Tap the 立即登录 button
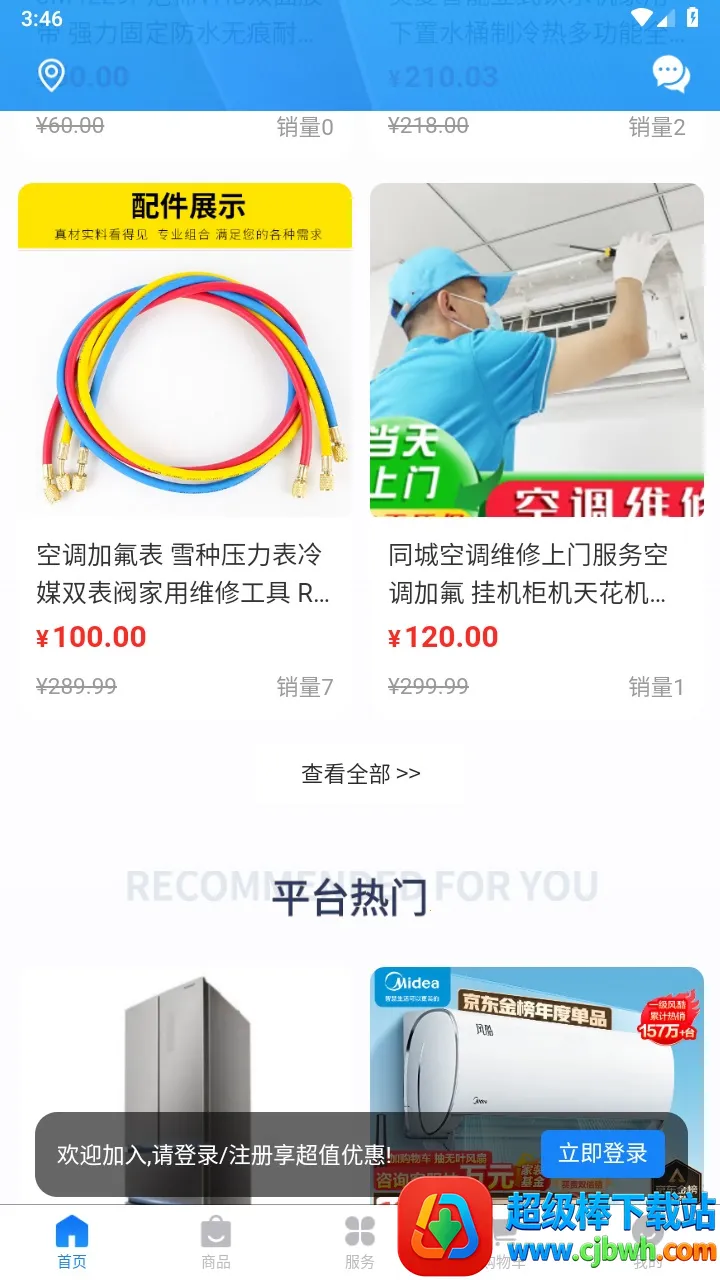720x1280 pixels. (x=602, y=1154)
